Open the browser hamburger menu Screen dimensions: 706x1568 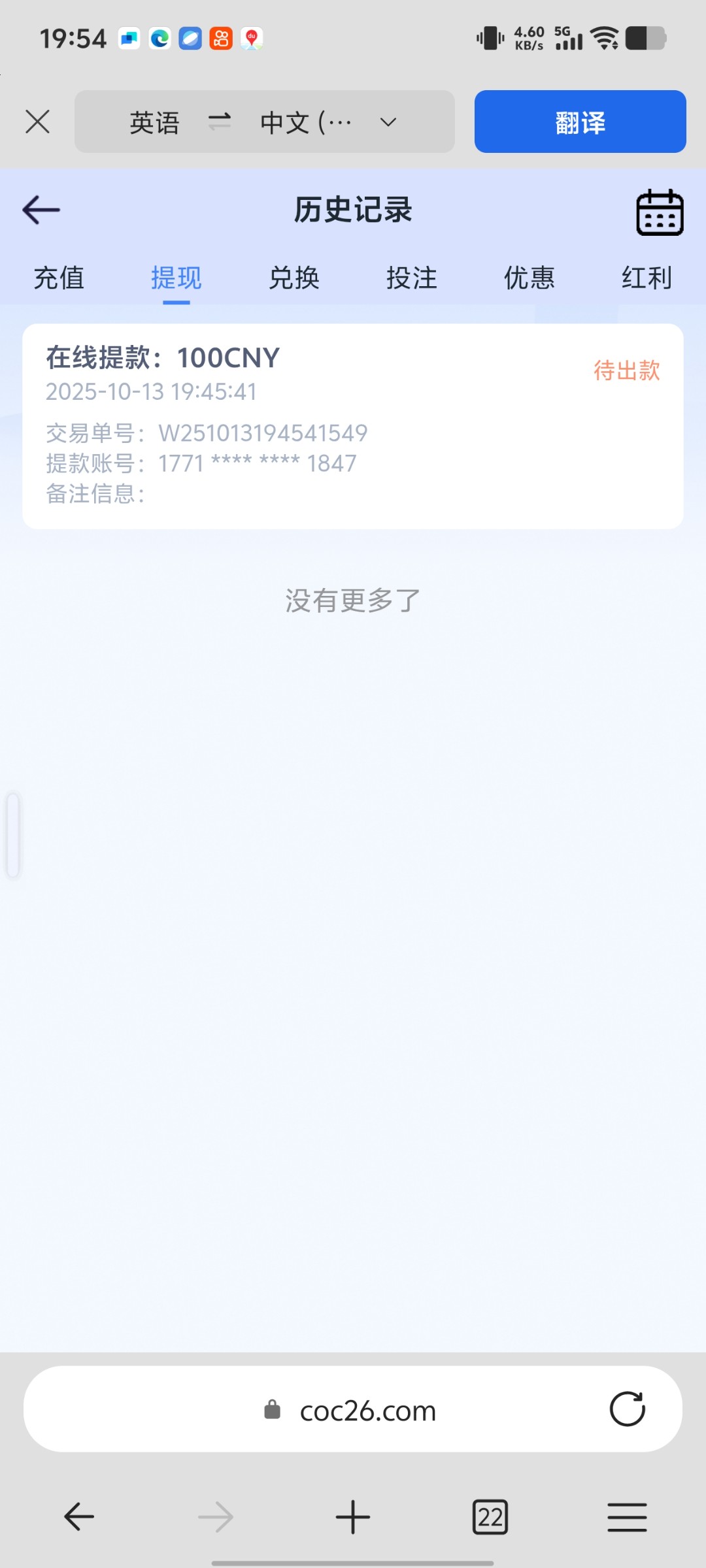coord(627,1516)
